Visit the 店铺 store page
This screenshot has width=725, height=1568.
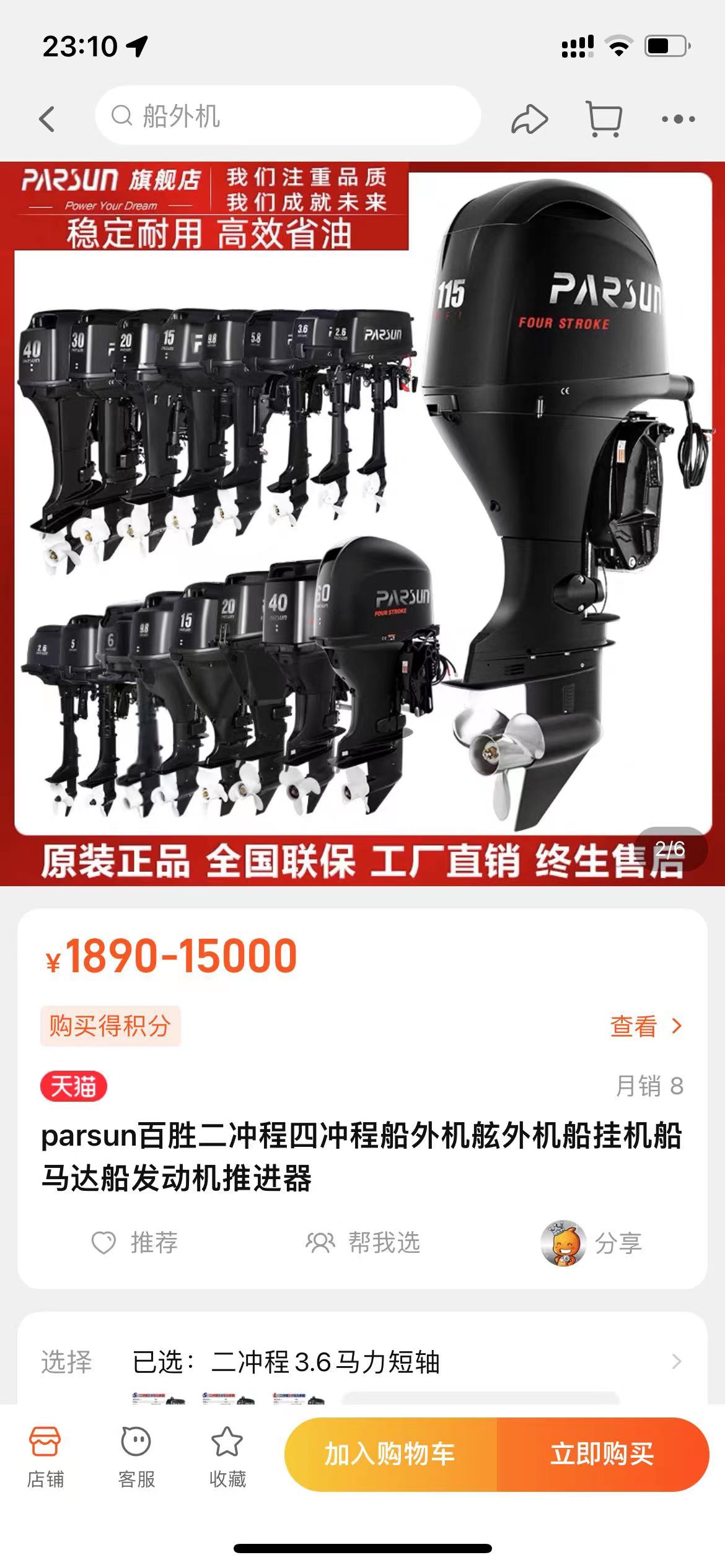coord(45,1457)
